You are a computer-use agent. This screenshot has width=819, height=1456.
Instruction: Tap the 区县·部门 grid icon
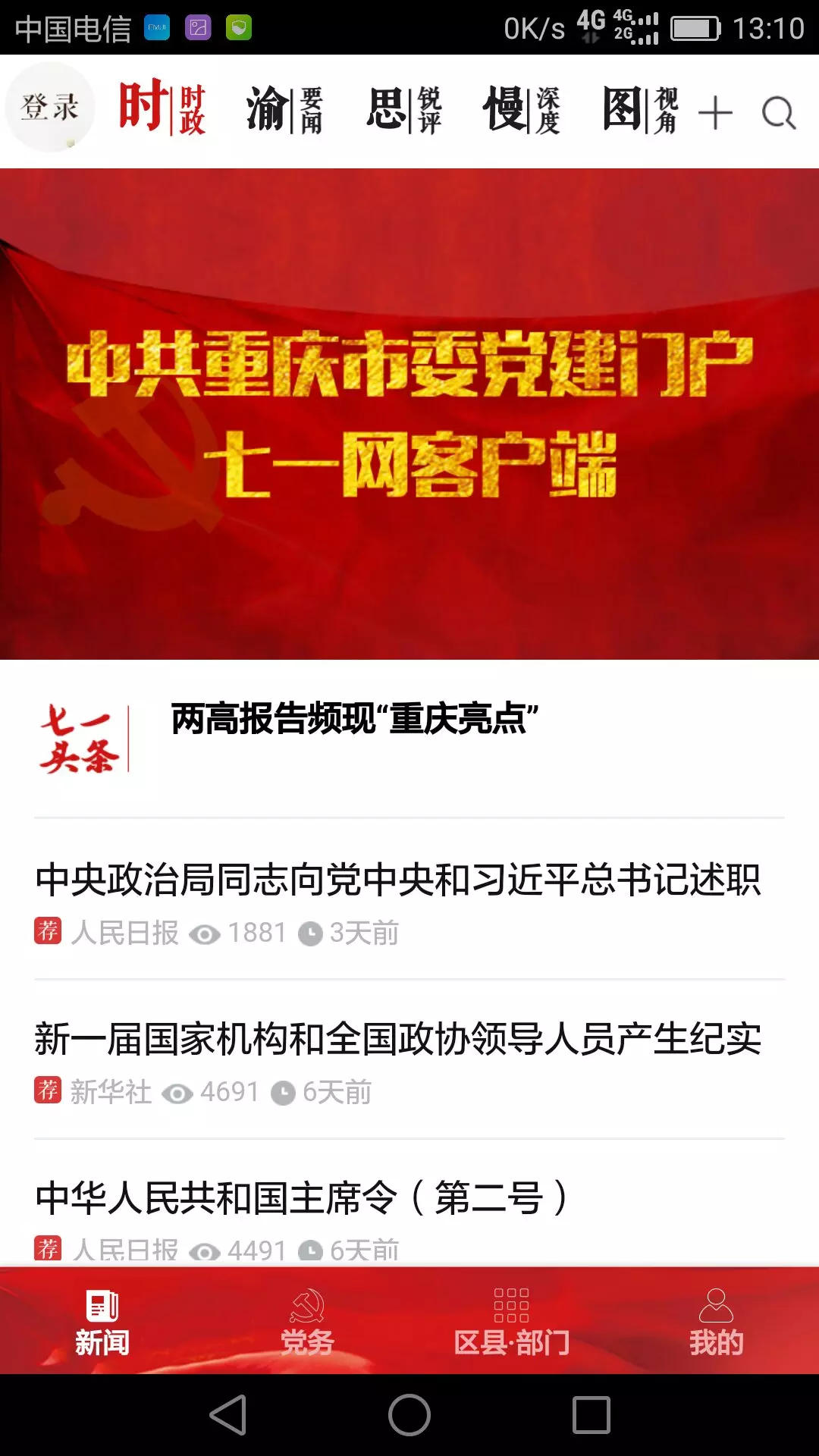pos(512,1304)
